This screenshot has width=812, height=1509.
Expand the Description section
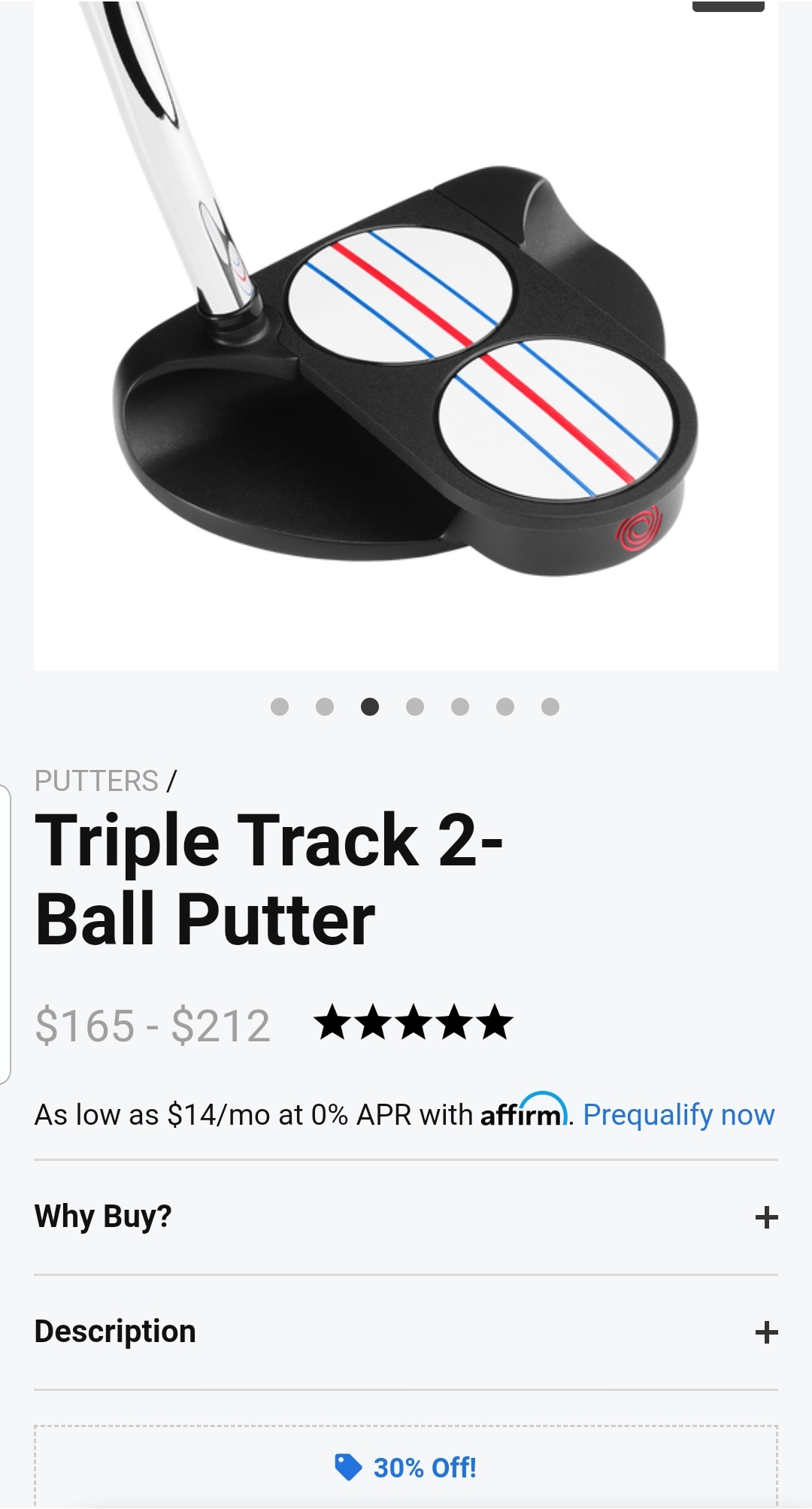(765, 1332)
